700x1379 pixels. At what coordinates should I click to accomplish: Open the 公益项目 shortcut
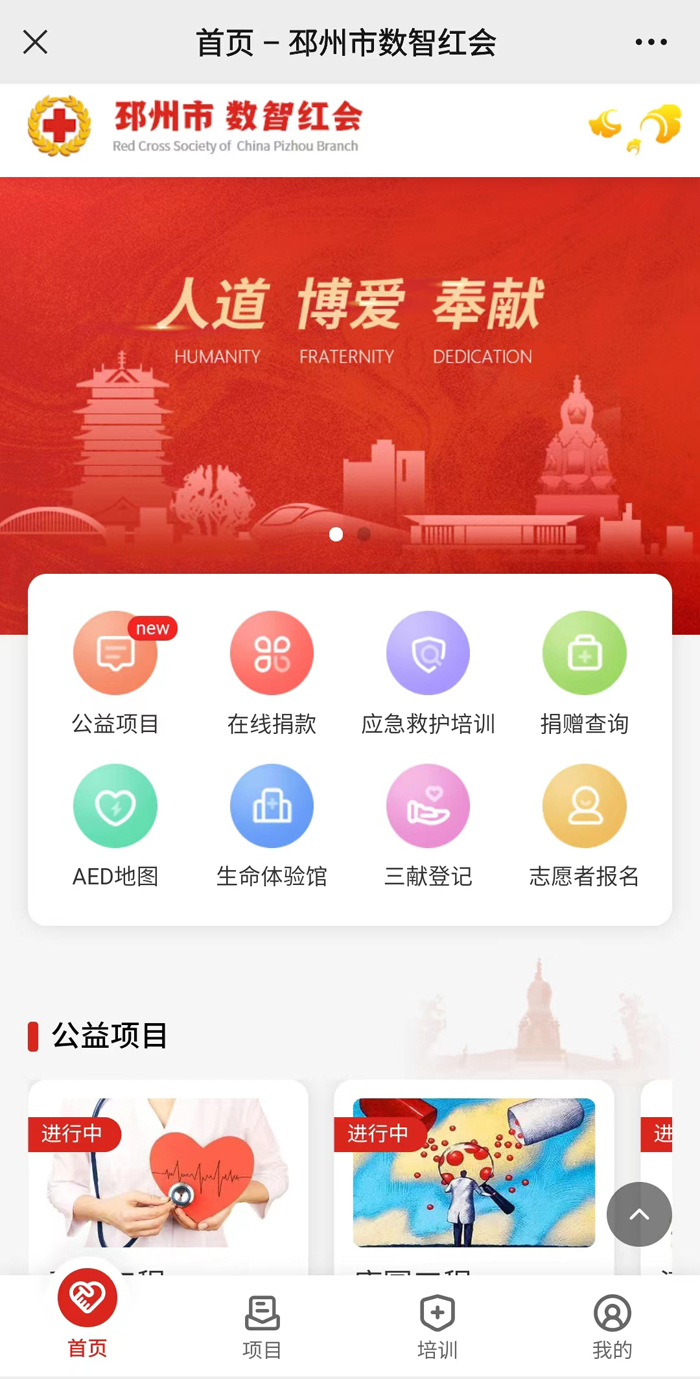115,672
